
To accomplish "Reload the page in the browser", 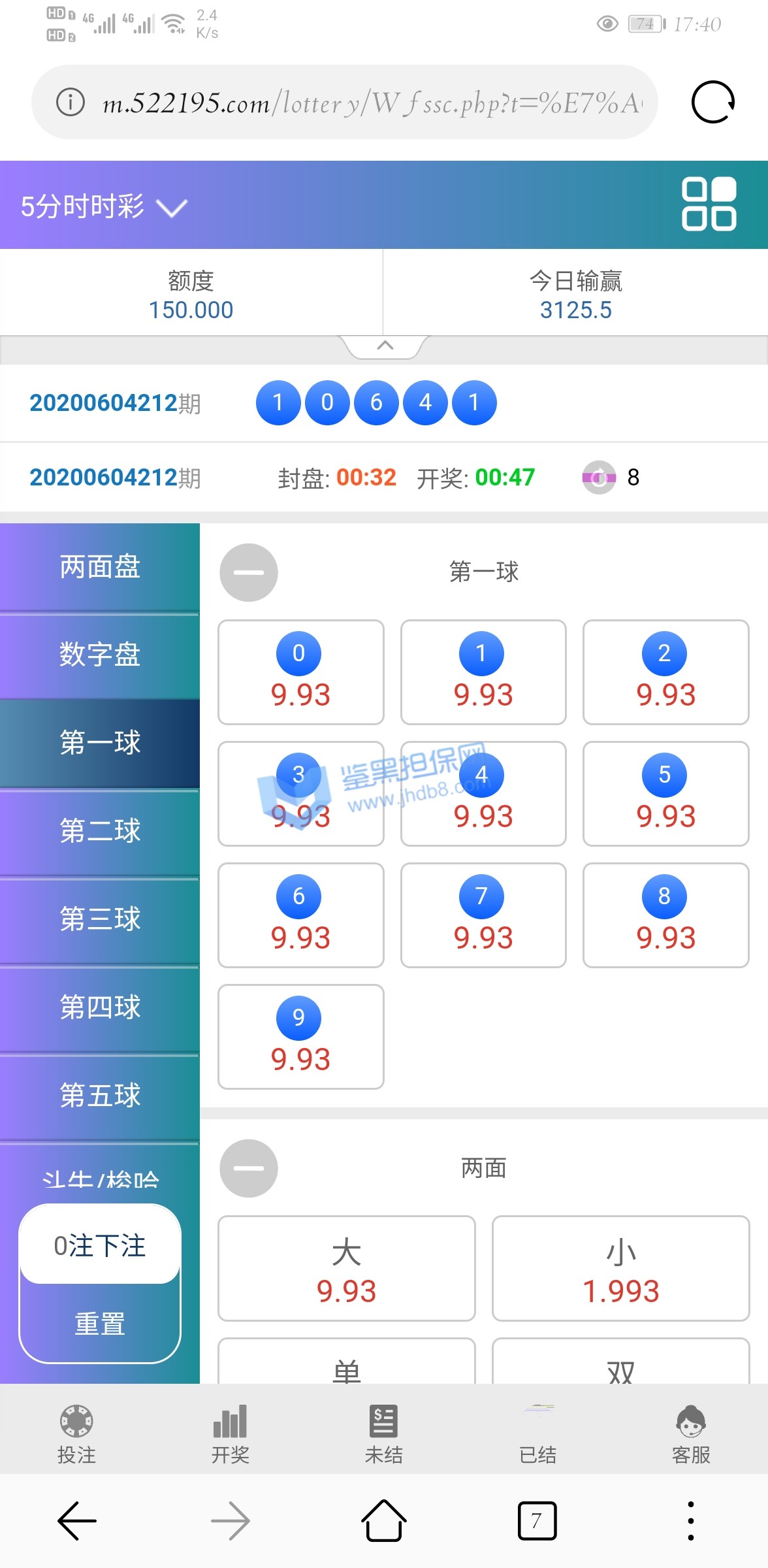I will click(712, 102).
